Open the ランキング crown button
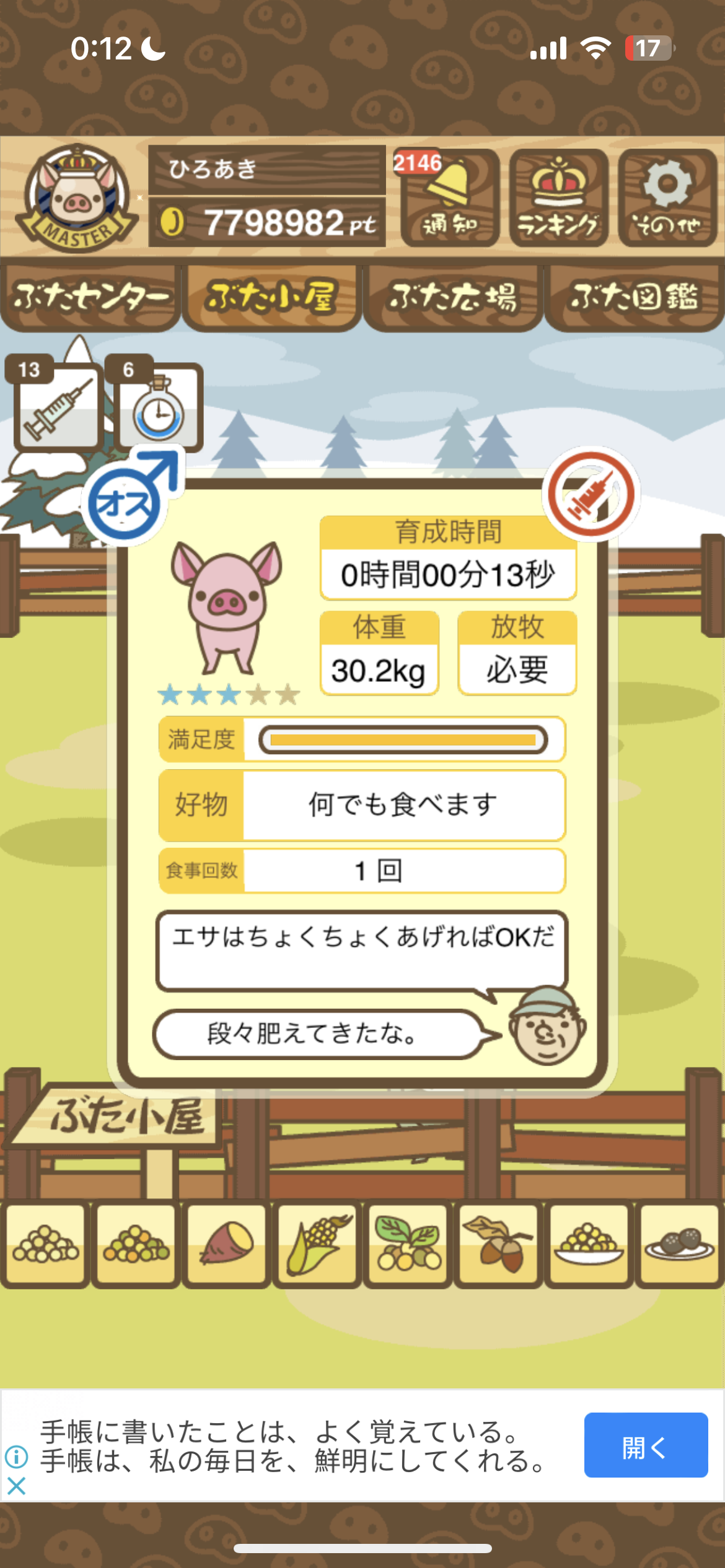Image resolution: width=725 pixels, height=1568 pixels. (558, 198)
